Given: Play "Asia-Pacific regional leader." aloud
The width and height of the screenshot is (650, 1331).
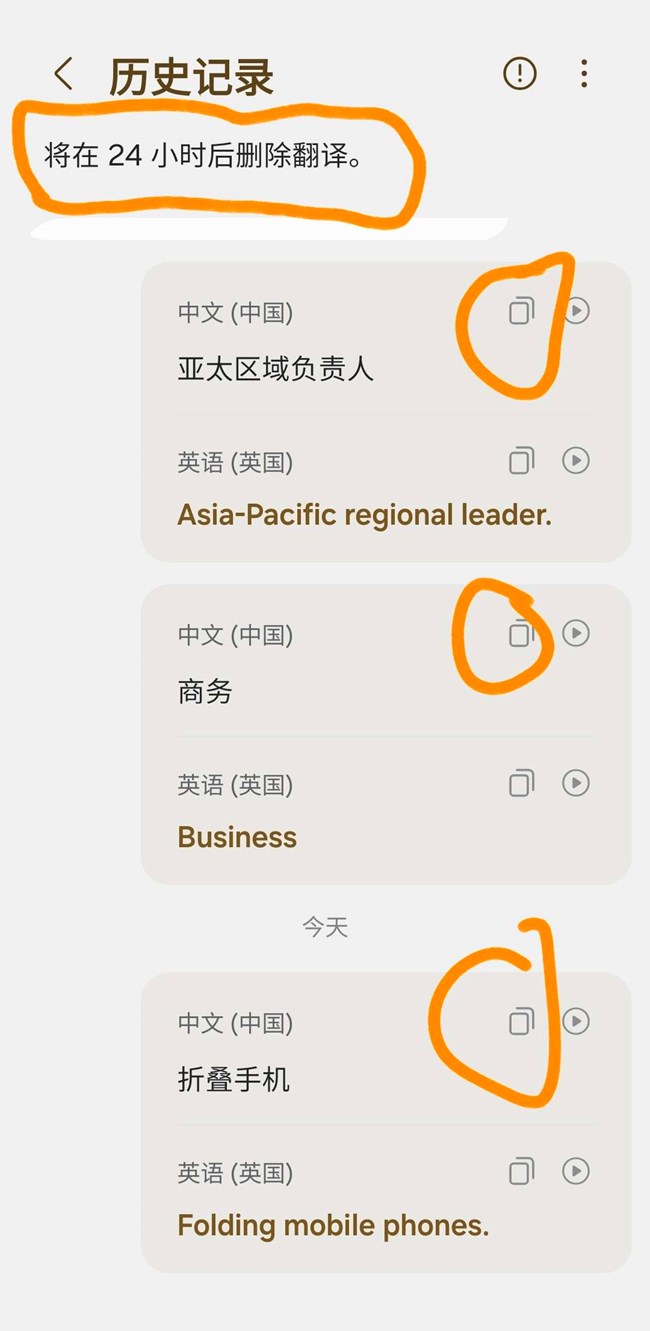Looking at the screenshot, I should [x=576, y=460].
